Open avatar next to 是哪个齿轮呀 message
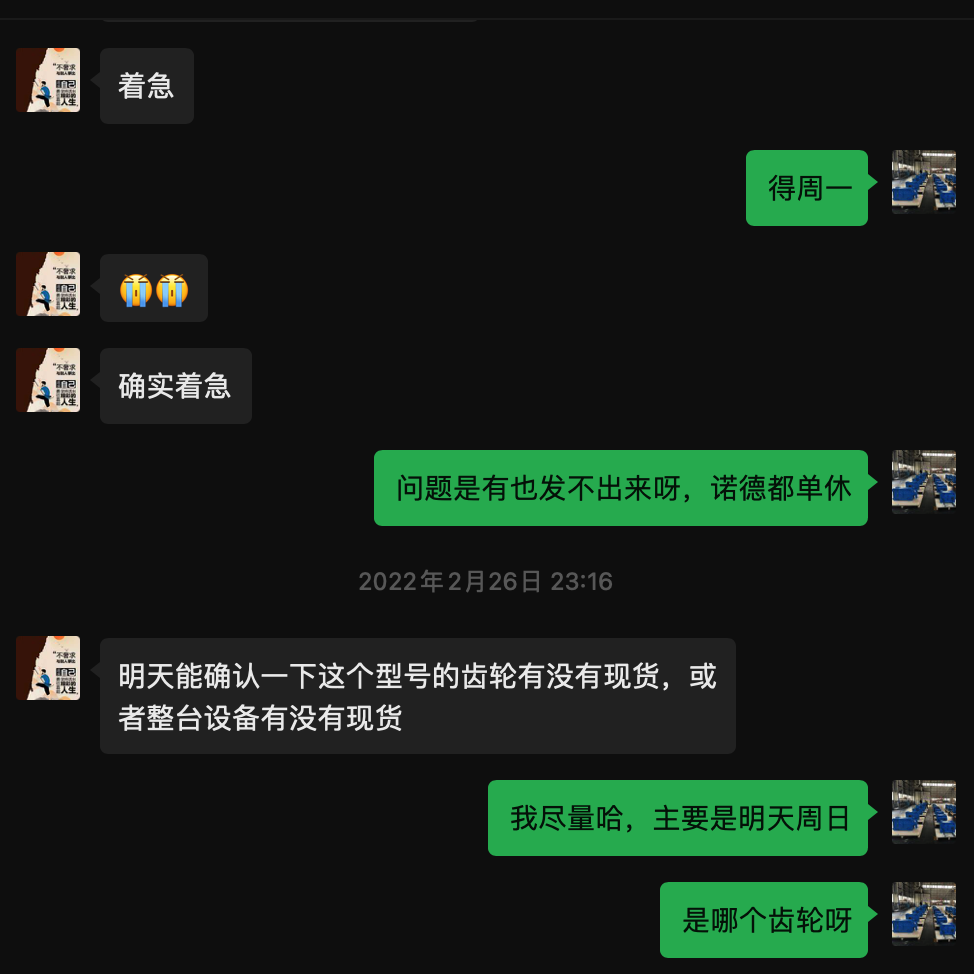The image size is (974, 974). 923,914
